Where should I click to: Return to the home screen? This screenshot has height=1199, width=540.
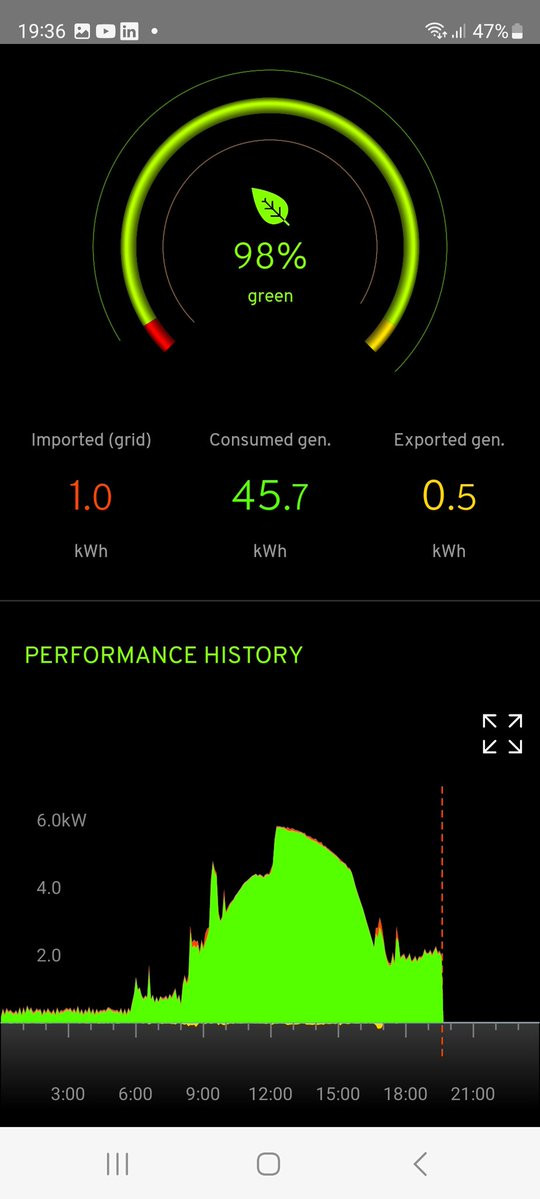268,1164
